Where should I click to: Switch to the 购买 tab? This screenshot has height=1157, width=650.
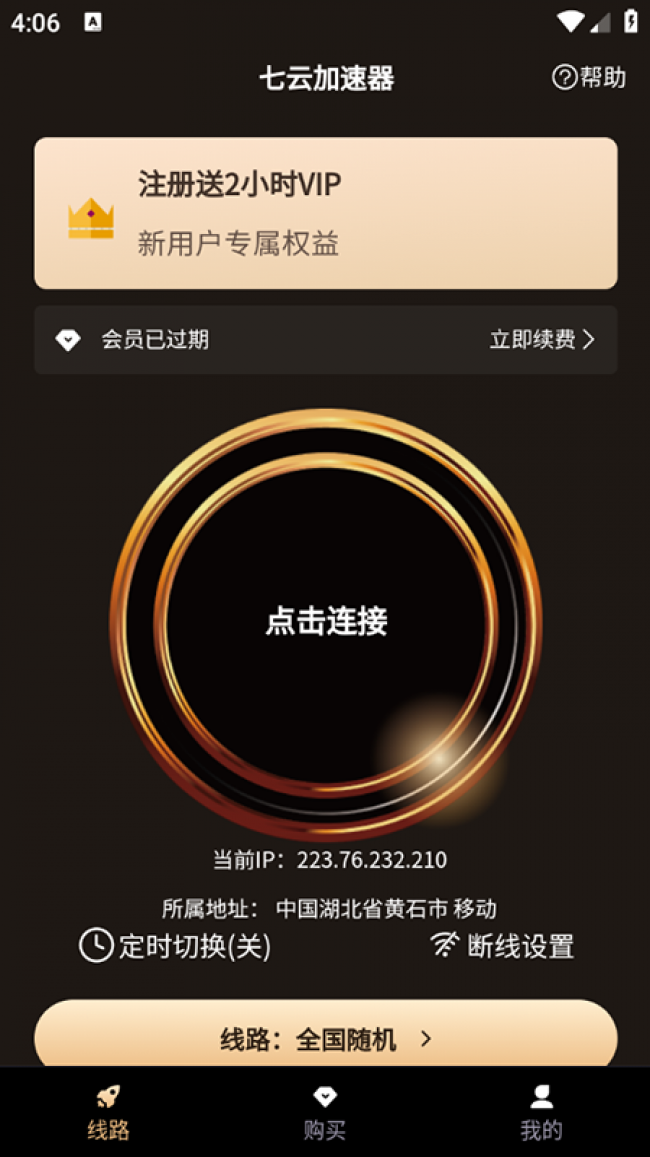[325, 1112]
